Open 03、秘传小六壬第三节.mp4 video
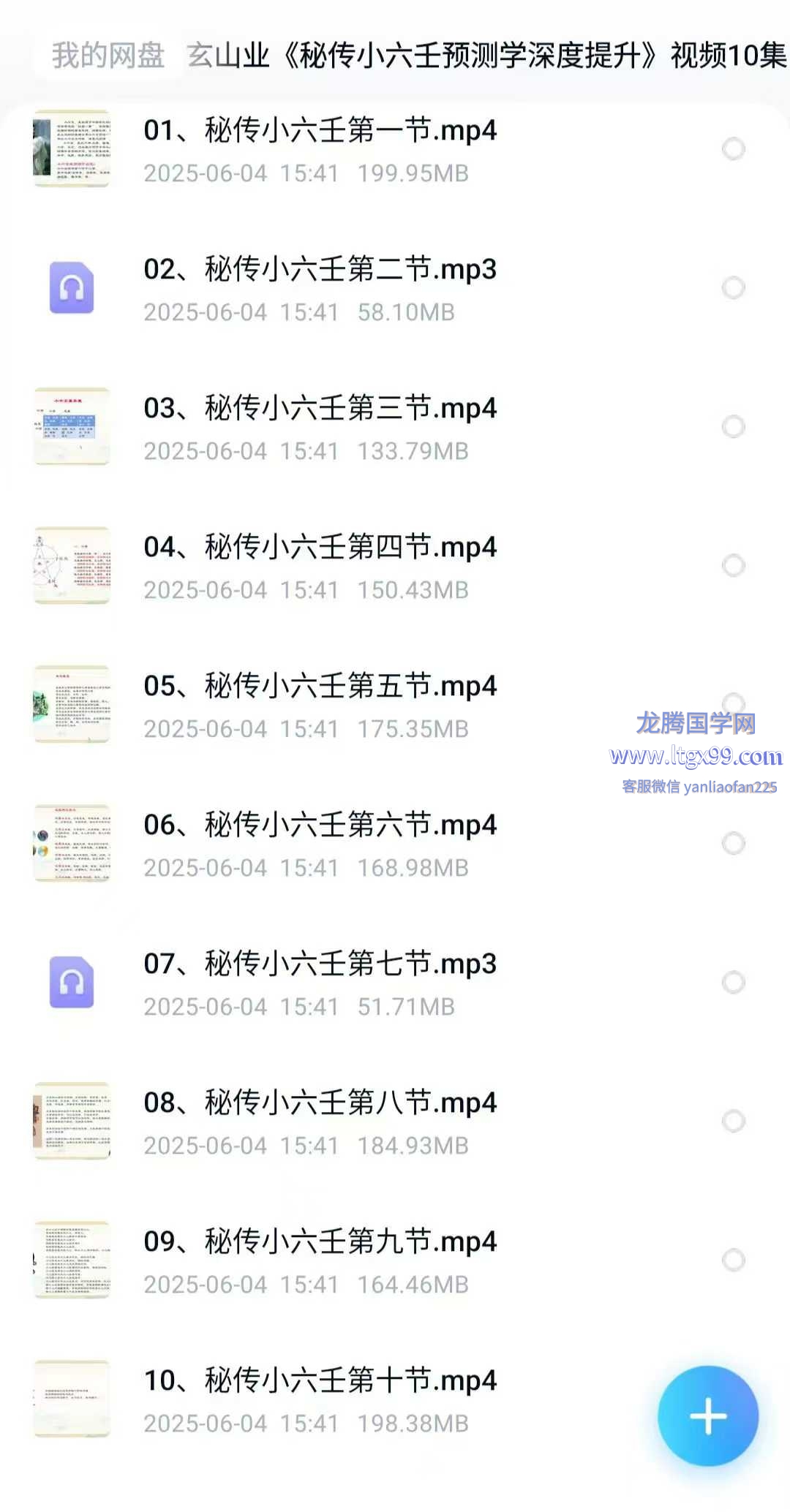The height and width of the screenshot is (1512, 790). tap(320, 409)
